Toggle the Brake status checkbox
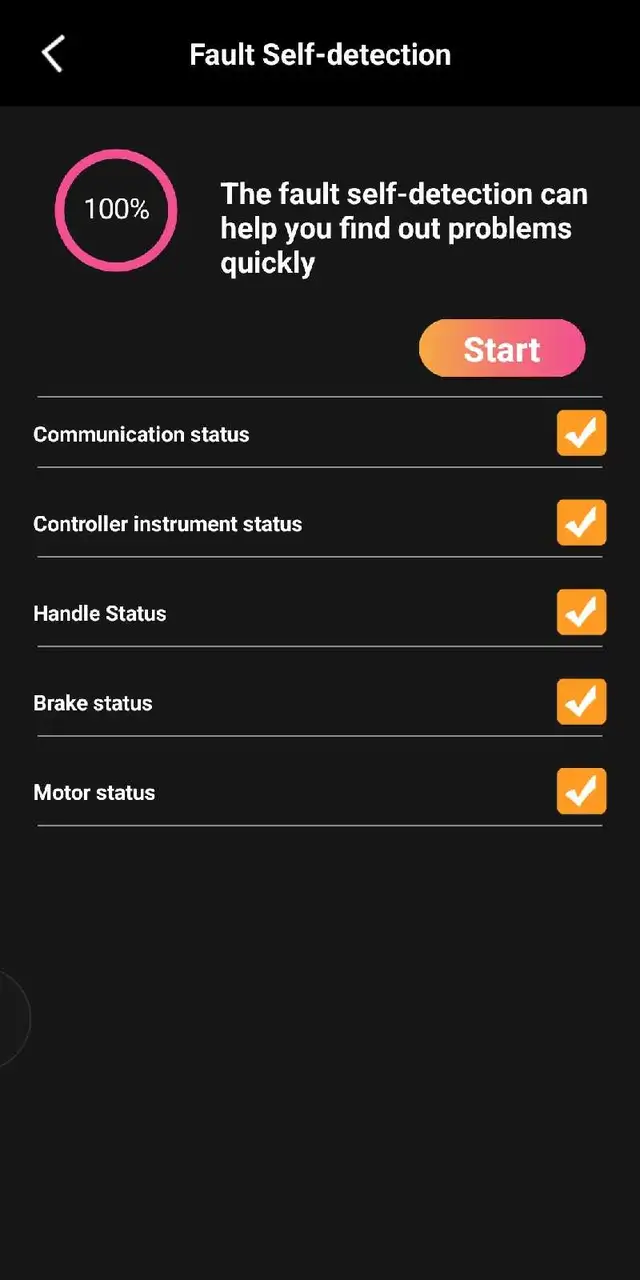The width and height of the screenshot is (640, 1280). click(581, 702)
